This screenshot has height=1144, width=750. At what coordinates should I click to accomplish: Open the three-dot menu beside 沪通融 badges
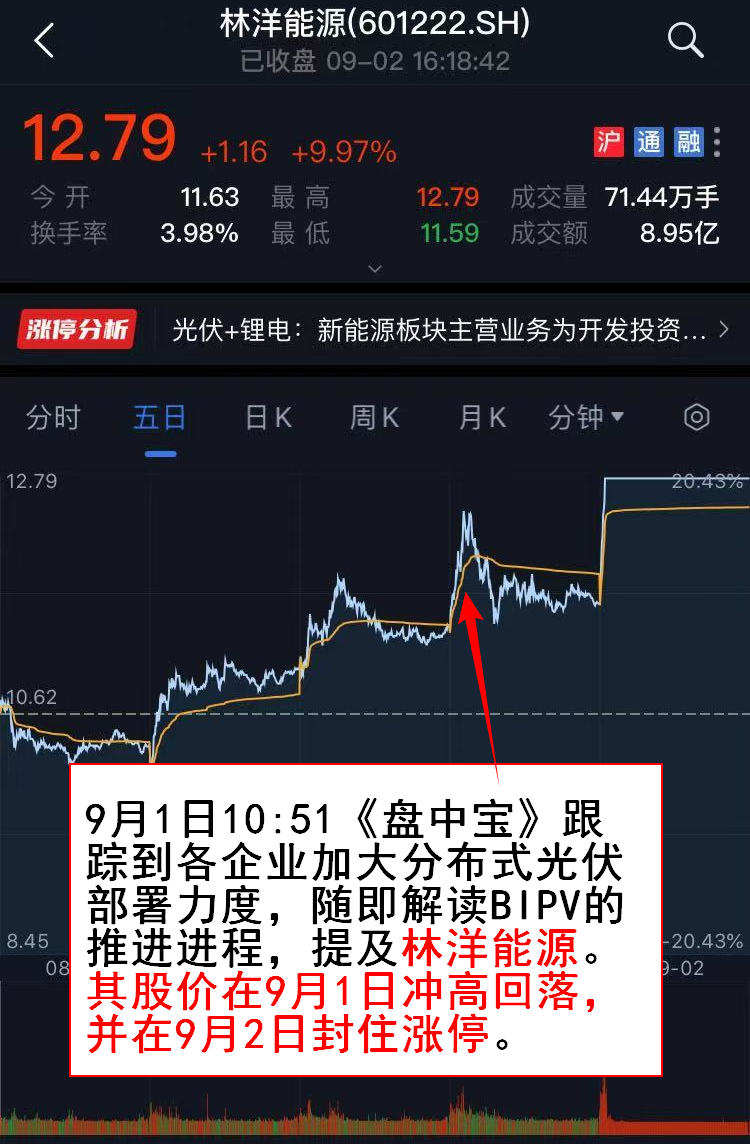pos(717,142)
